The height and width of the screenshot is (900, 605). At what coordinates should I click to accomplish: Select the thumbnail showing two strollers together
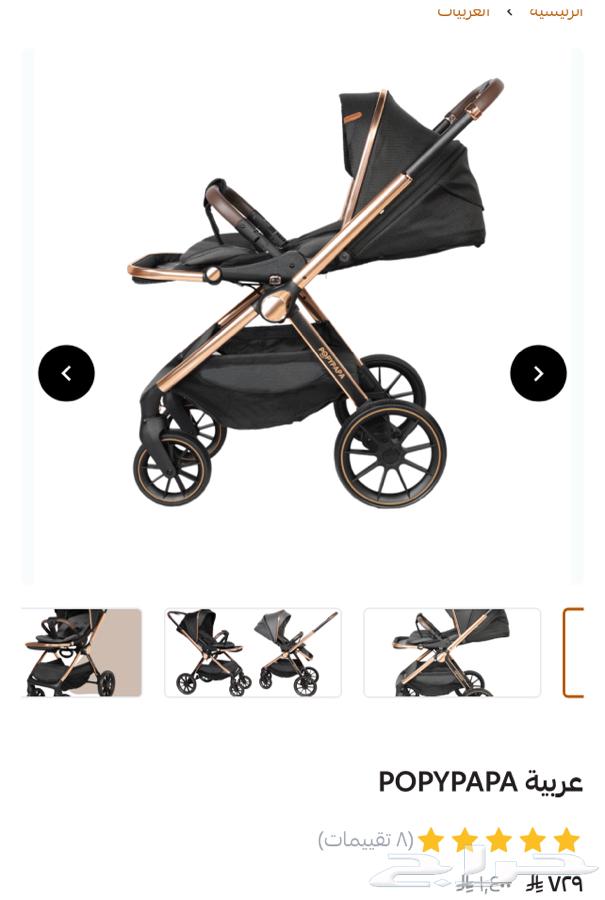[253, 652]
